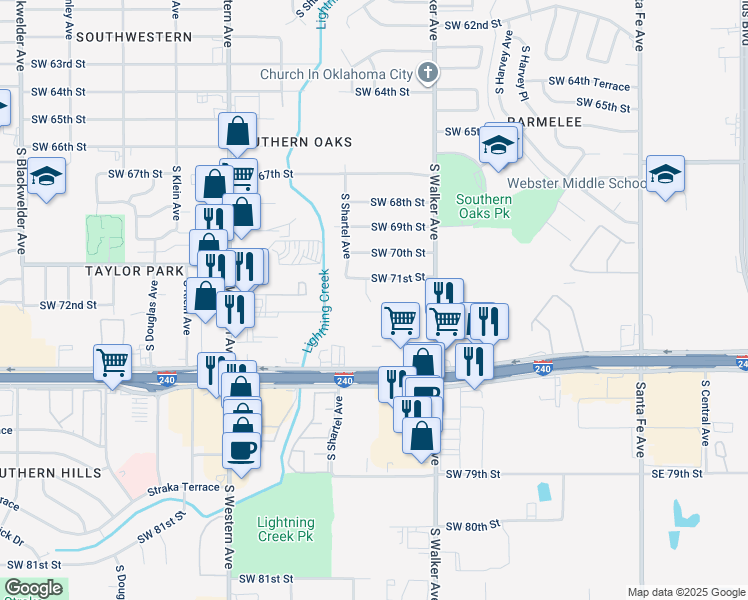Select the school marker near SW 66th St
This screenshot has width=748, height=600.
coord(45,176)
